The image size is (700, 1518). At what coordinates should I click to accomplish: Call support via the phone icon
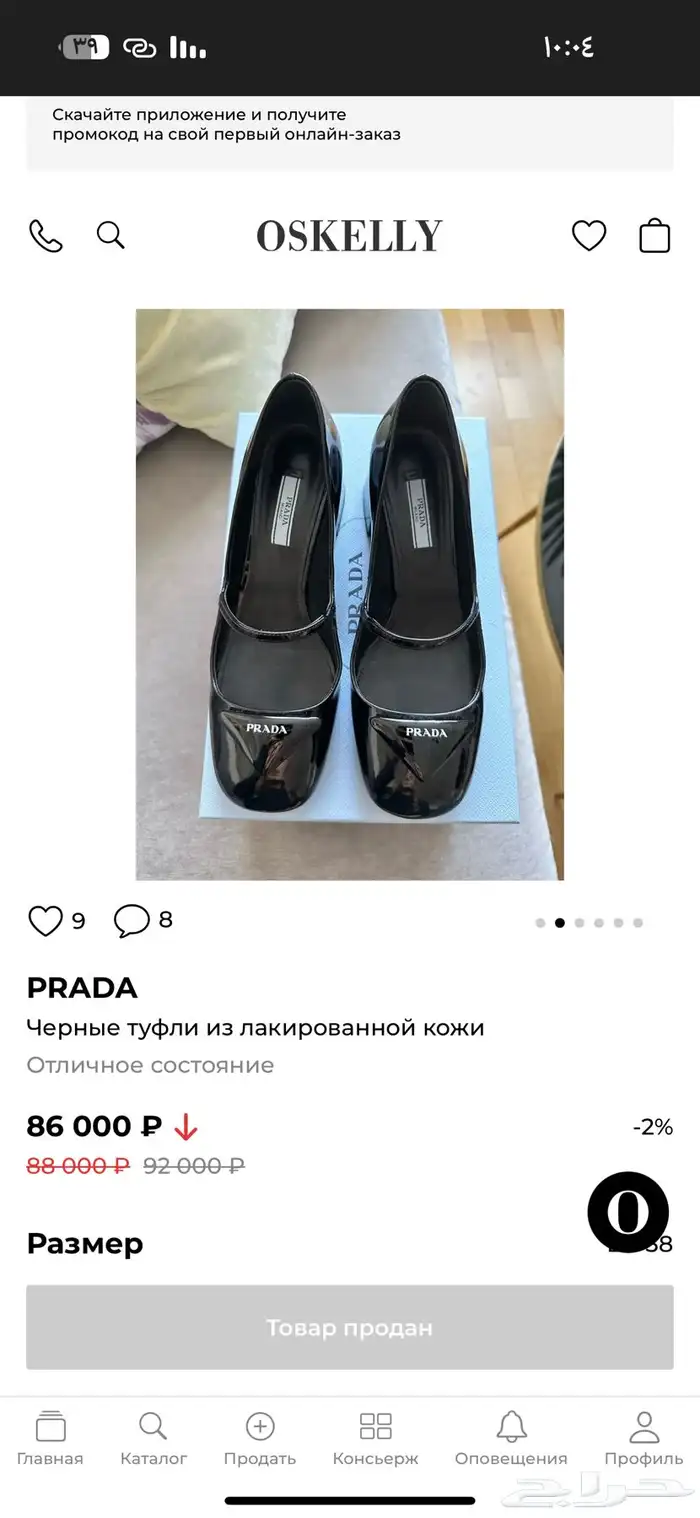click(46, 236)
